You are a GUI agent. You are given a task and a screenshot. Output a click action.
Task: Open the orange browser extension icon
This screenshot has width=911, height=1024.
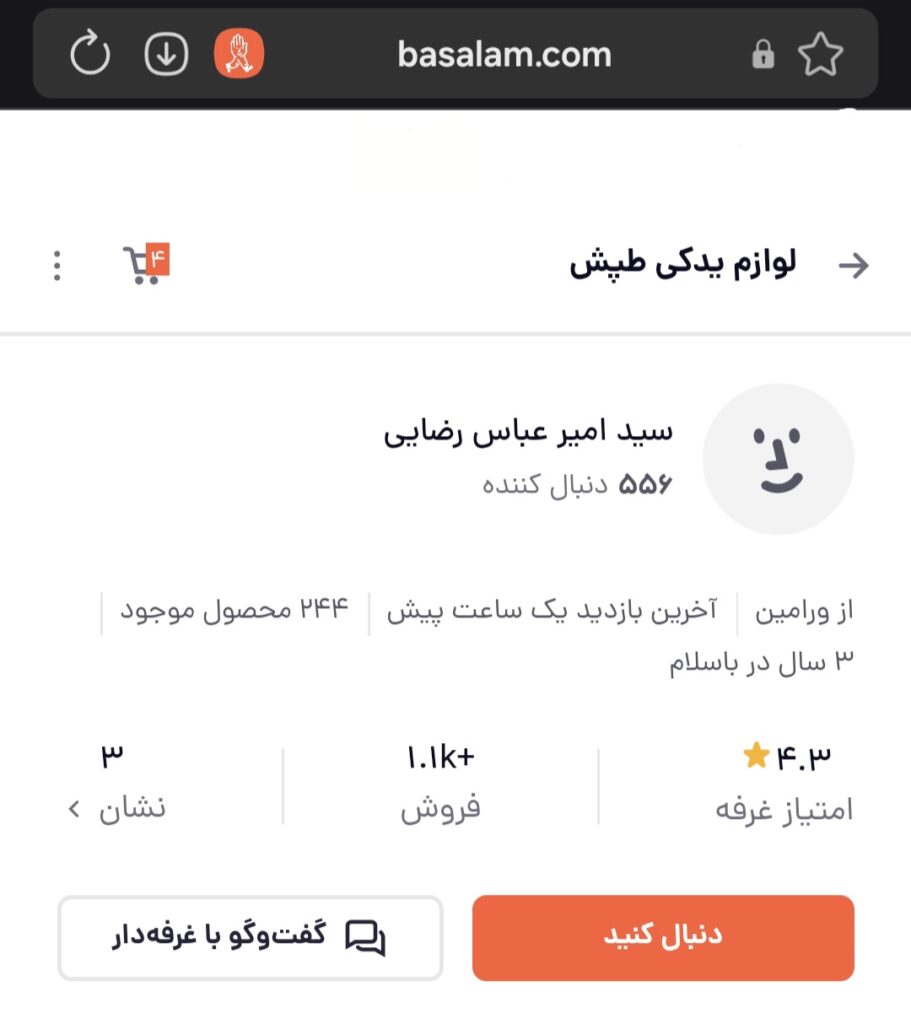click(239, 54)
